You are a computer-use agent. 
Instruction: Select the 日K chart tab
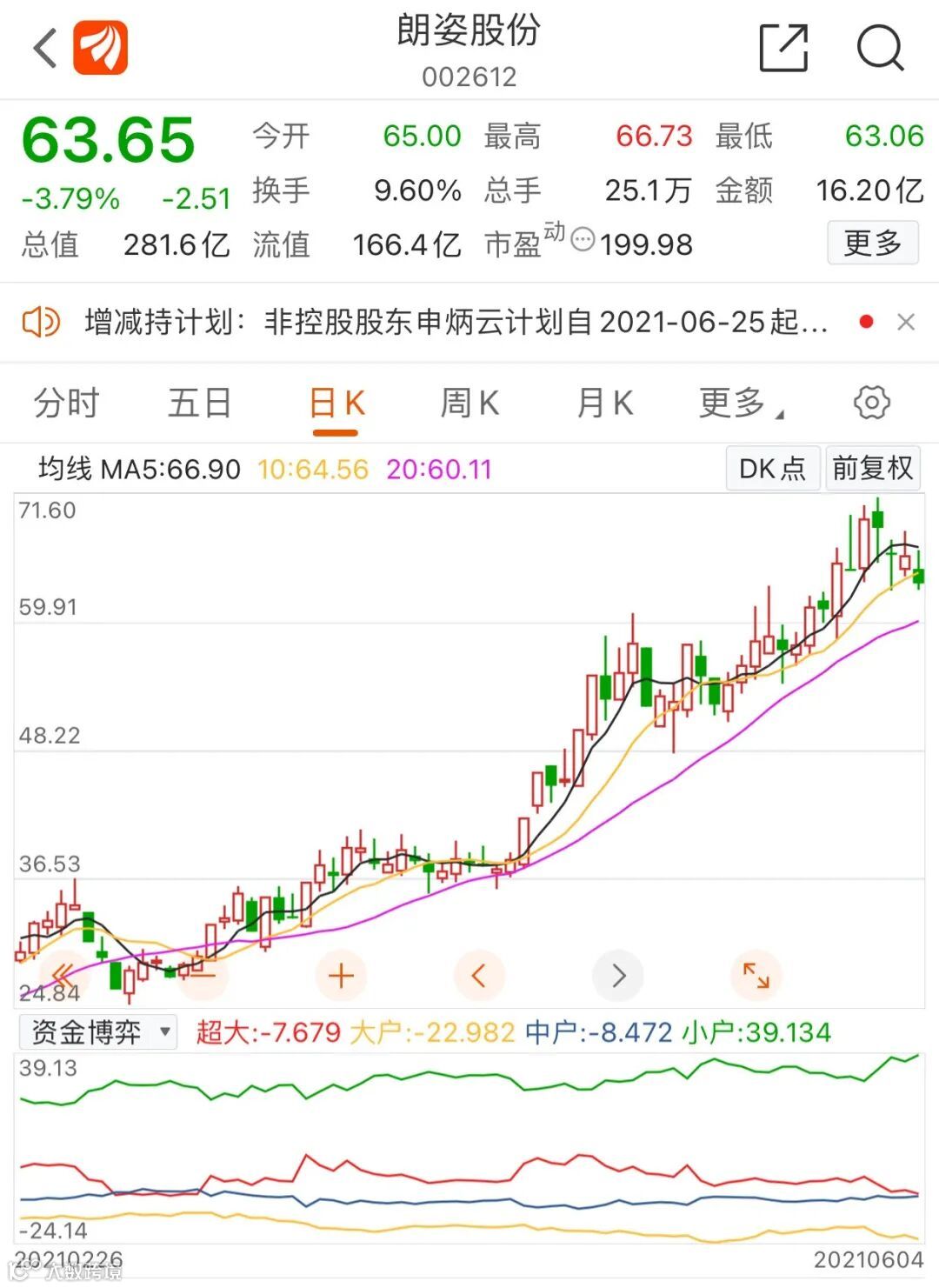[336, 404]
